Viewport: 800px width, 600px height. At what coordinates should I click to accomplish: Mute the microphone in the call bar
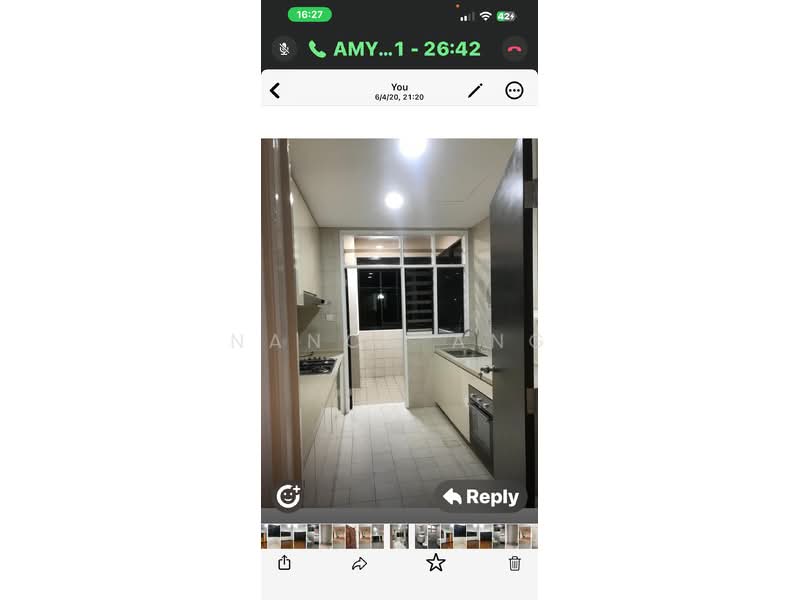[x=285, y=49]
